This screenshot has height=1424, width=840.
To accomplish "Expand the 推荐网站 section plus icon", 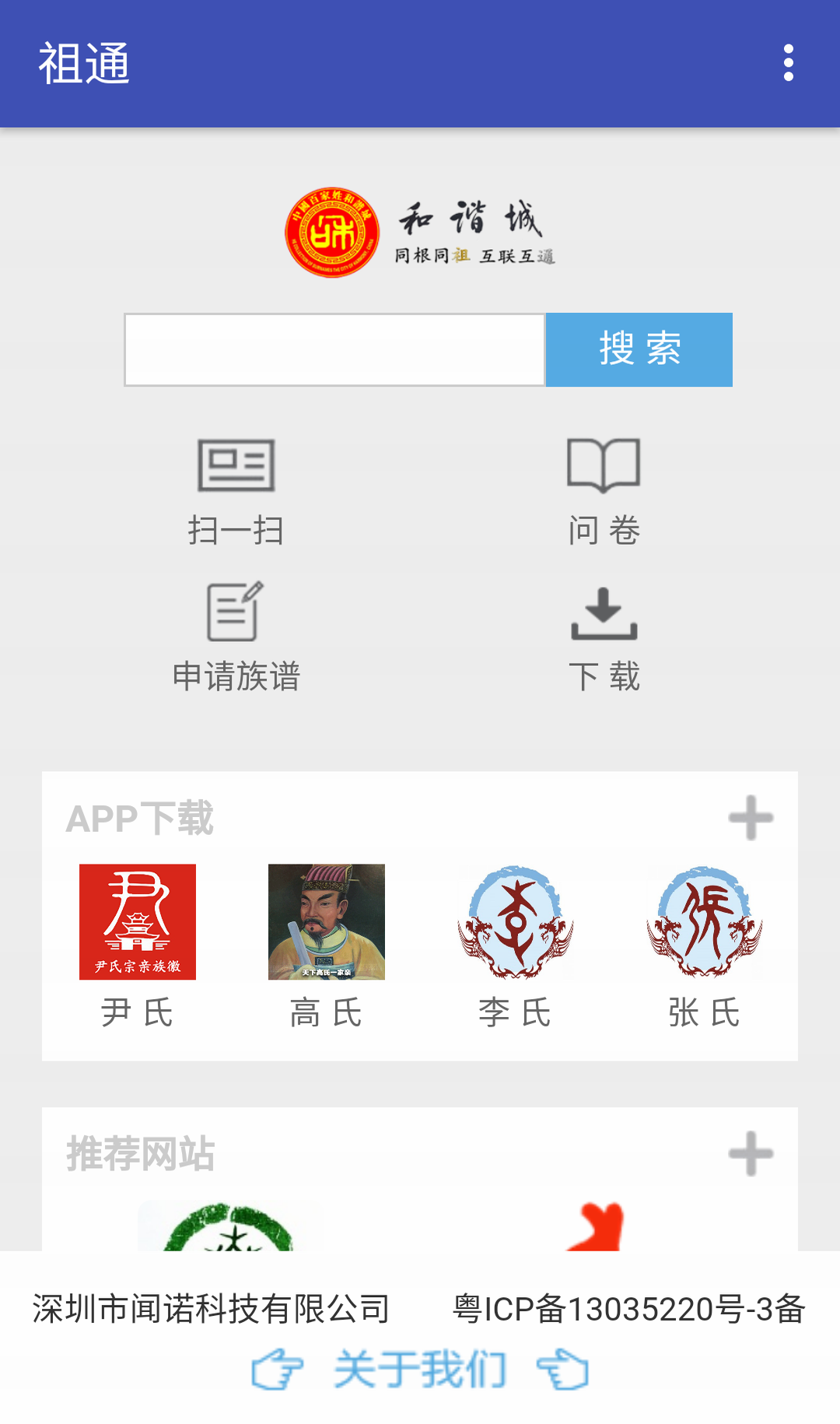I will pos(751,1153).
